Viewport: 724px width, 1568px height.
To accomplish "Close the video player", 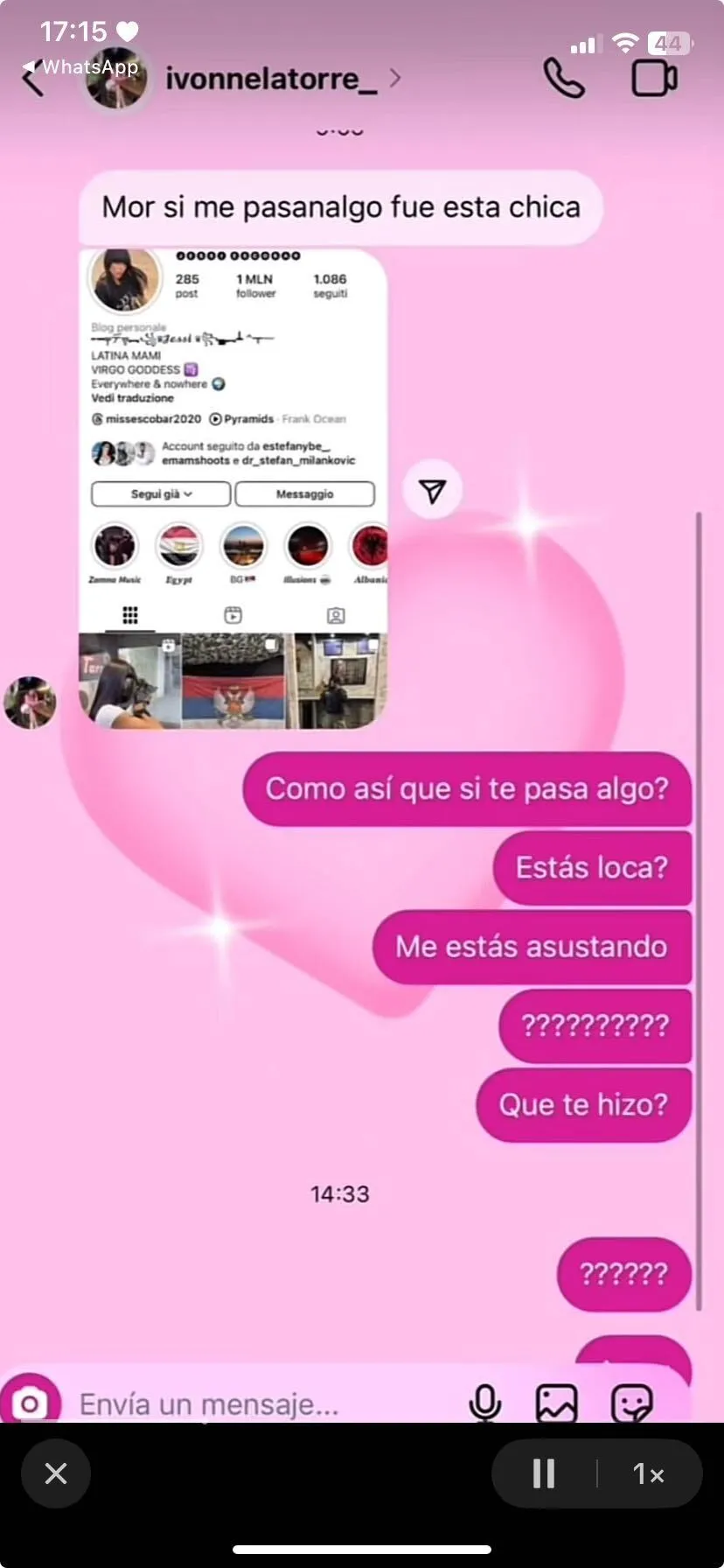I will 56,1474.
